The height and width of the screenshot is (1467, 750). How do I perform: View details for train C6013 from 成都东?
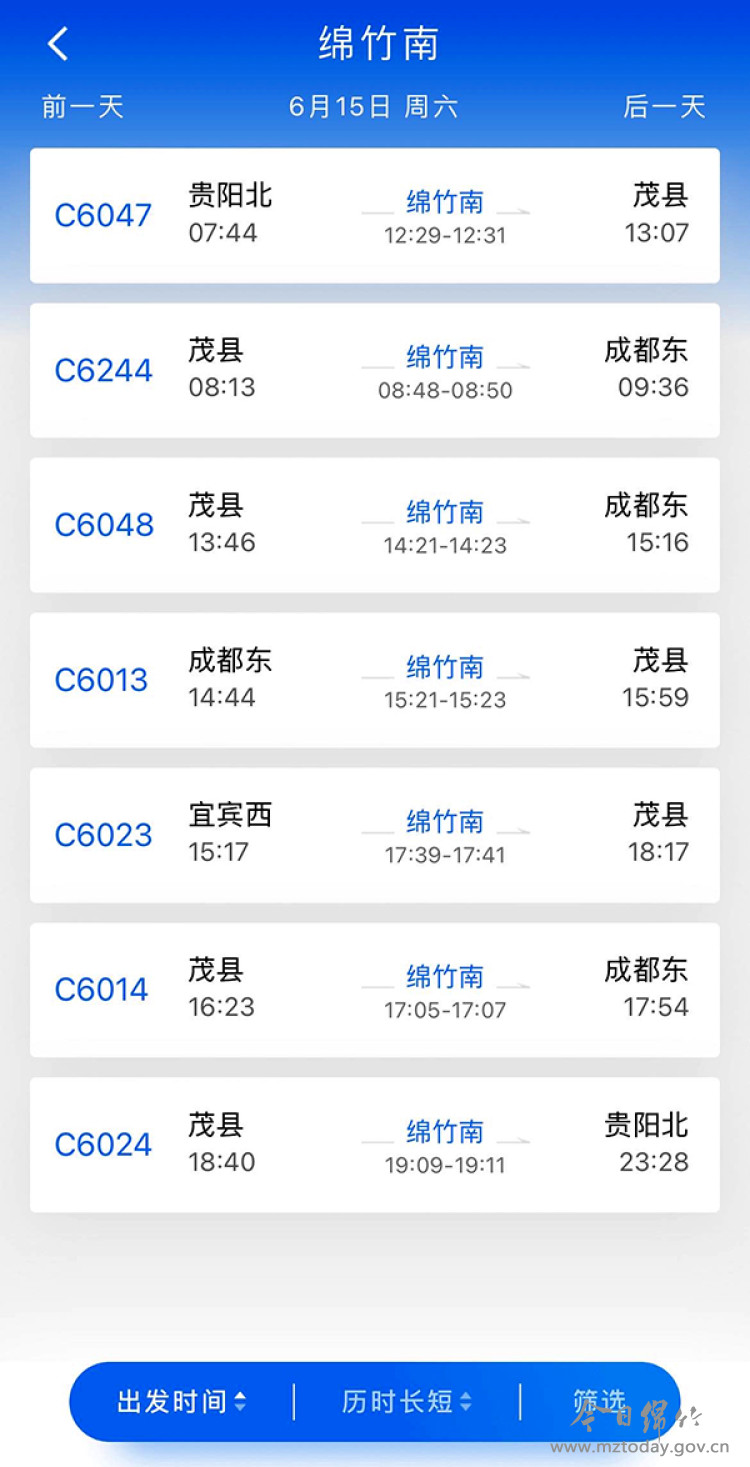(375, 680)
